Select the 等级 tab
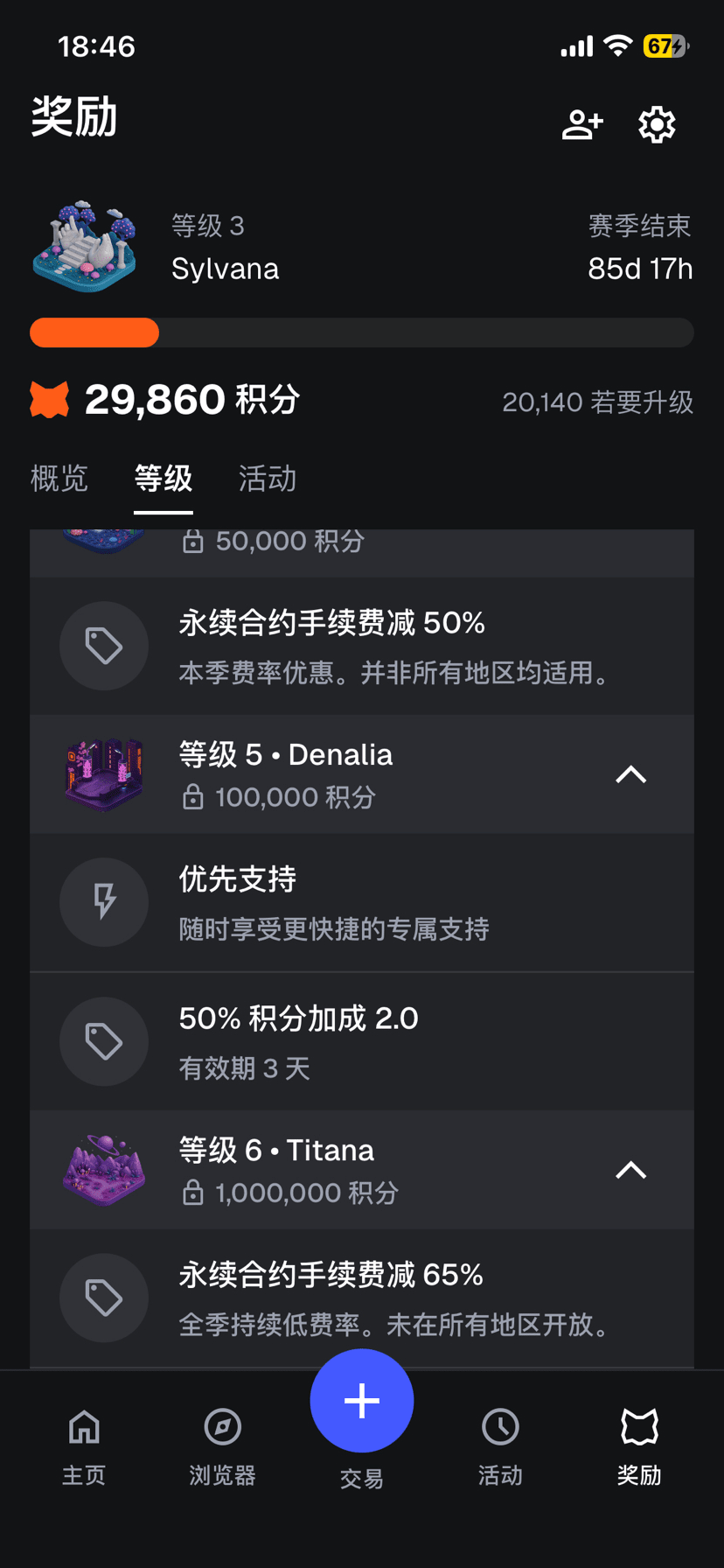This screenshot has height=1568, width=724. click(x=164, y=479)
